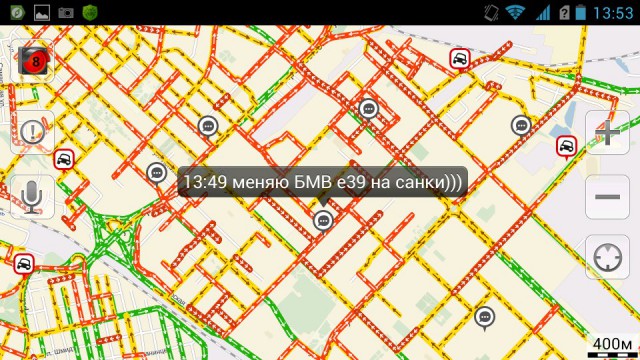Open the 13:49 меняю БМВ message popup
The width and height of the screenshot is (640, 360).
point(322,182)
